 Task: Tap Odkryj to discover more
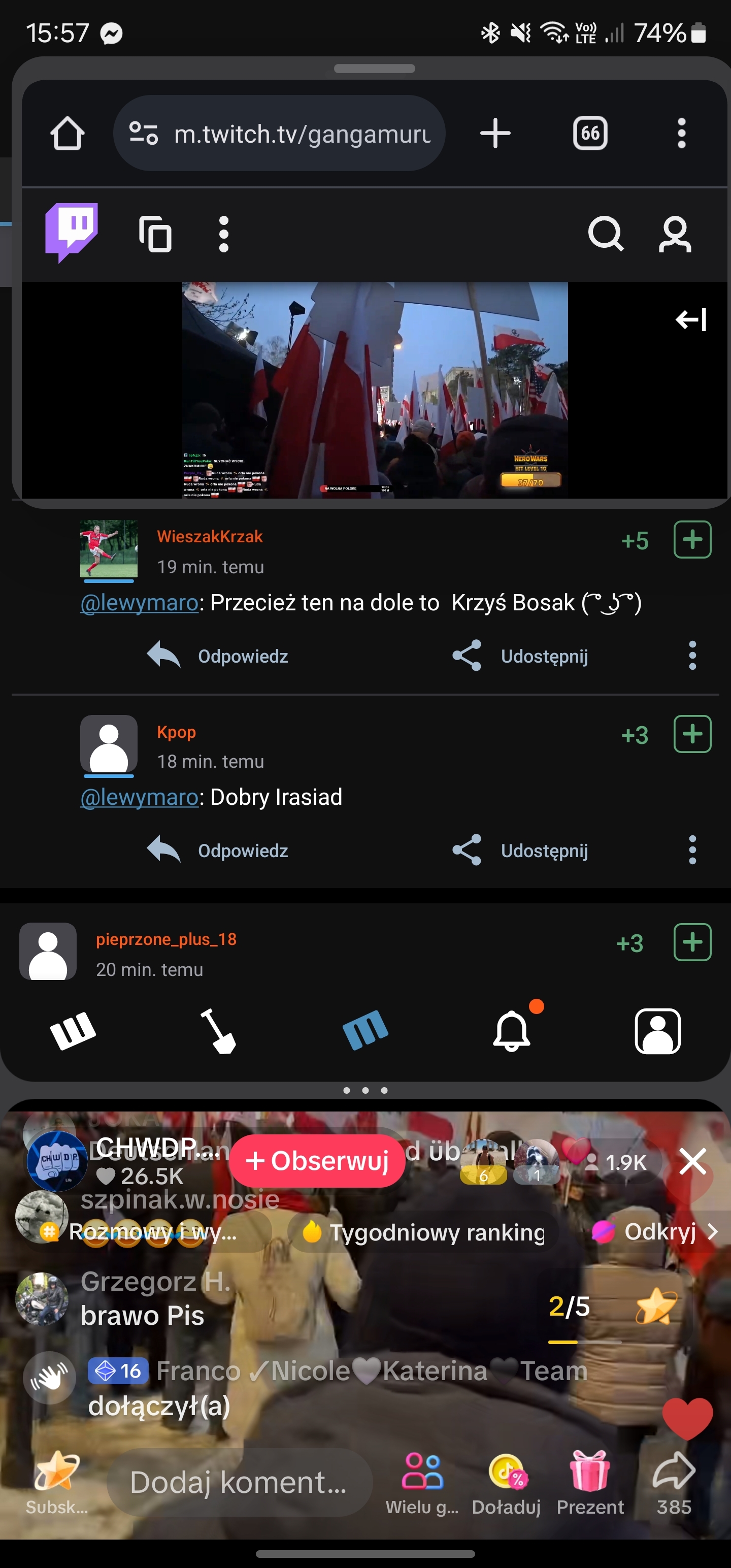[x=655, y=1232]
